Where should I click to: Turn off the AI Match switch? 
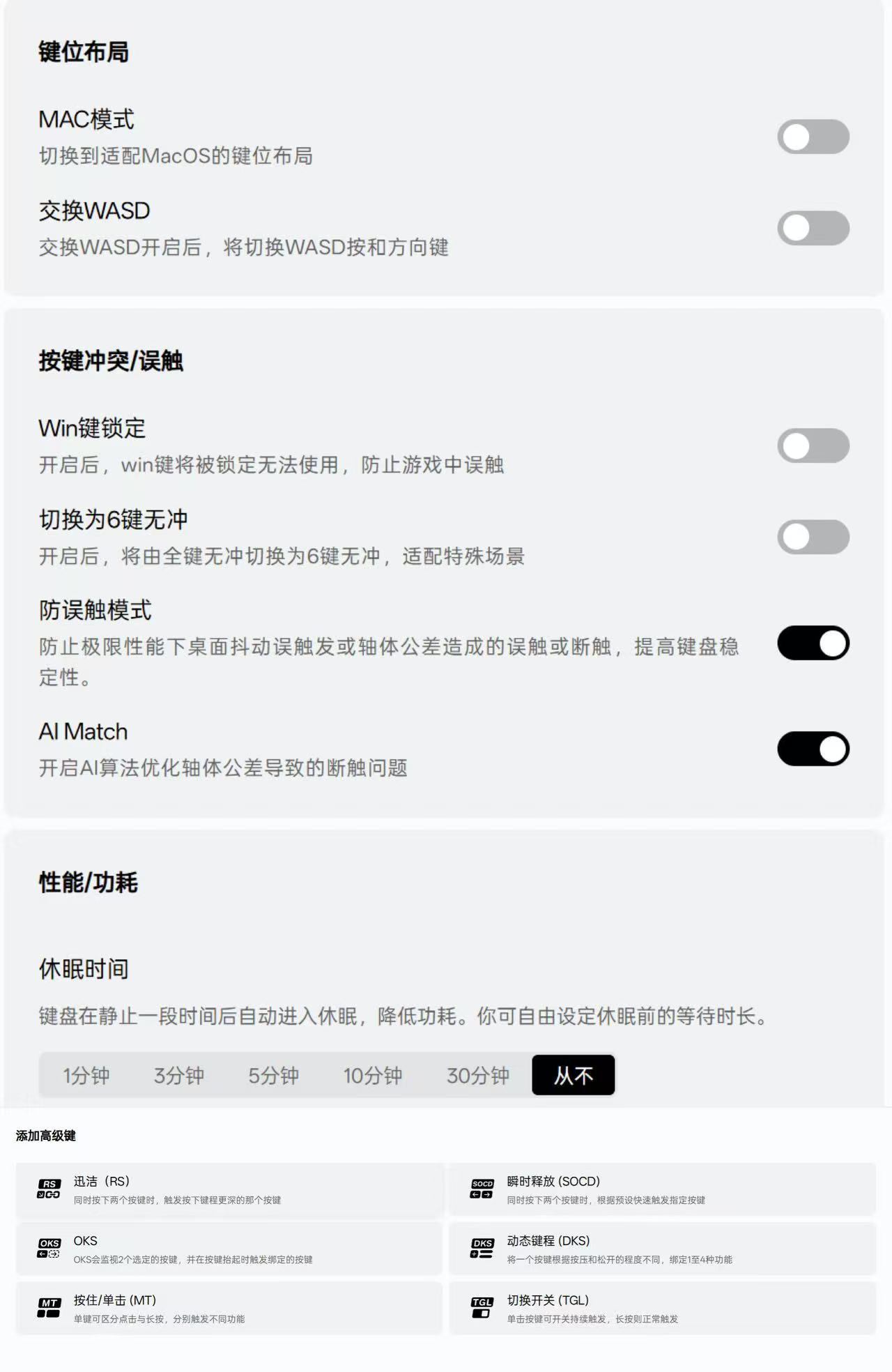point(813,749)
